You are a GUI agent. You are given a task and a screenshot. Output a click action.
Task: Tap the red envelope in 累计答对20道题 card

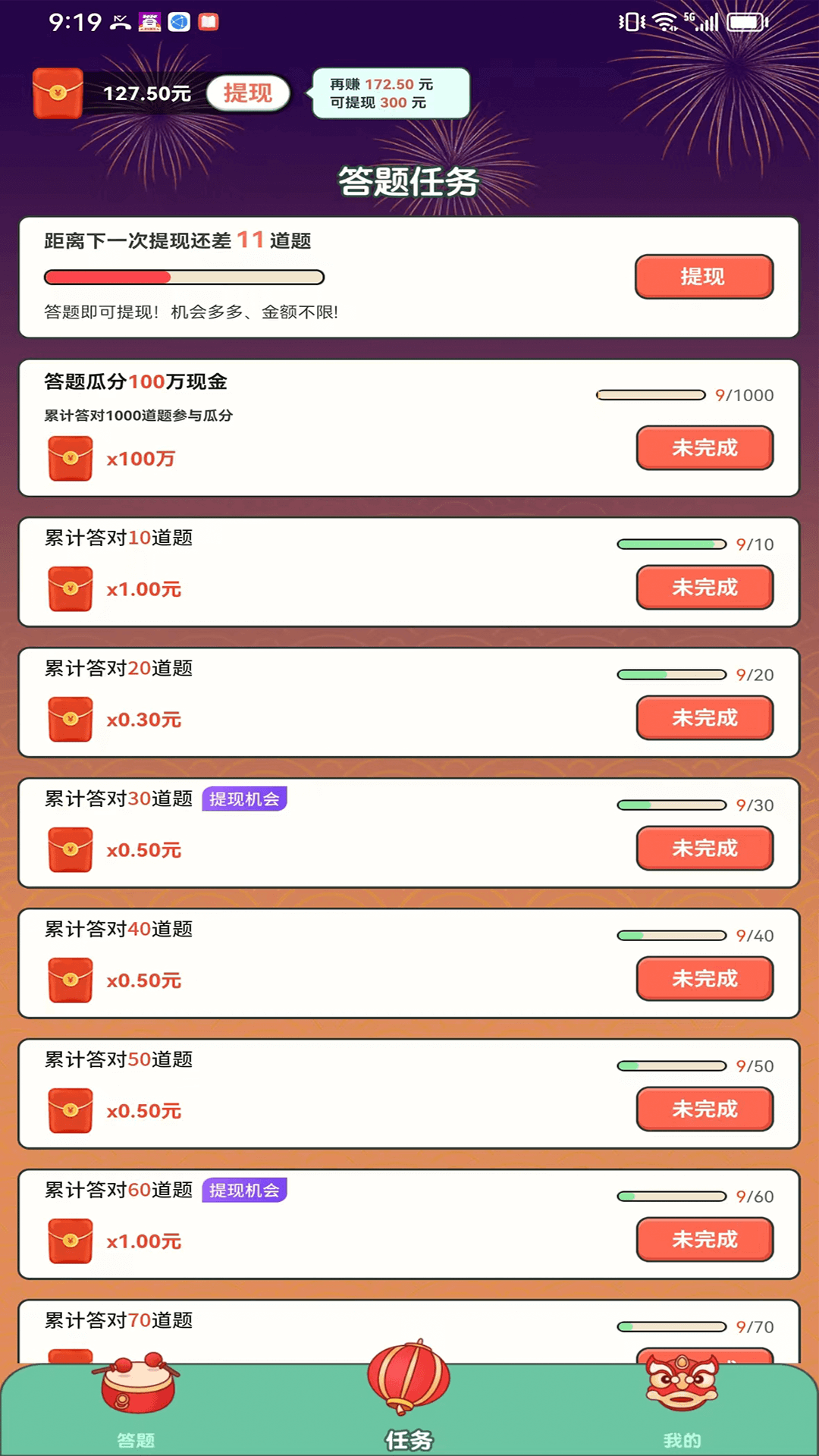pos(71,719)
